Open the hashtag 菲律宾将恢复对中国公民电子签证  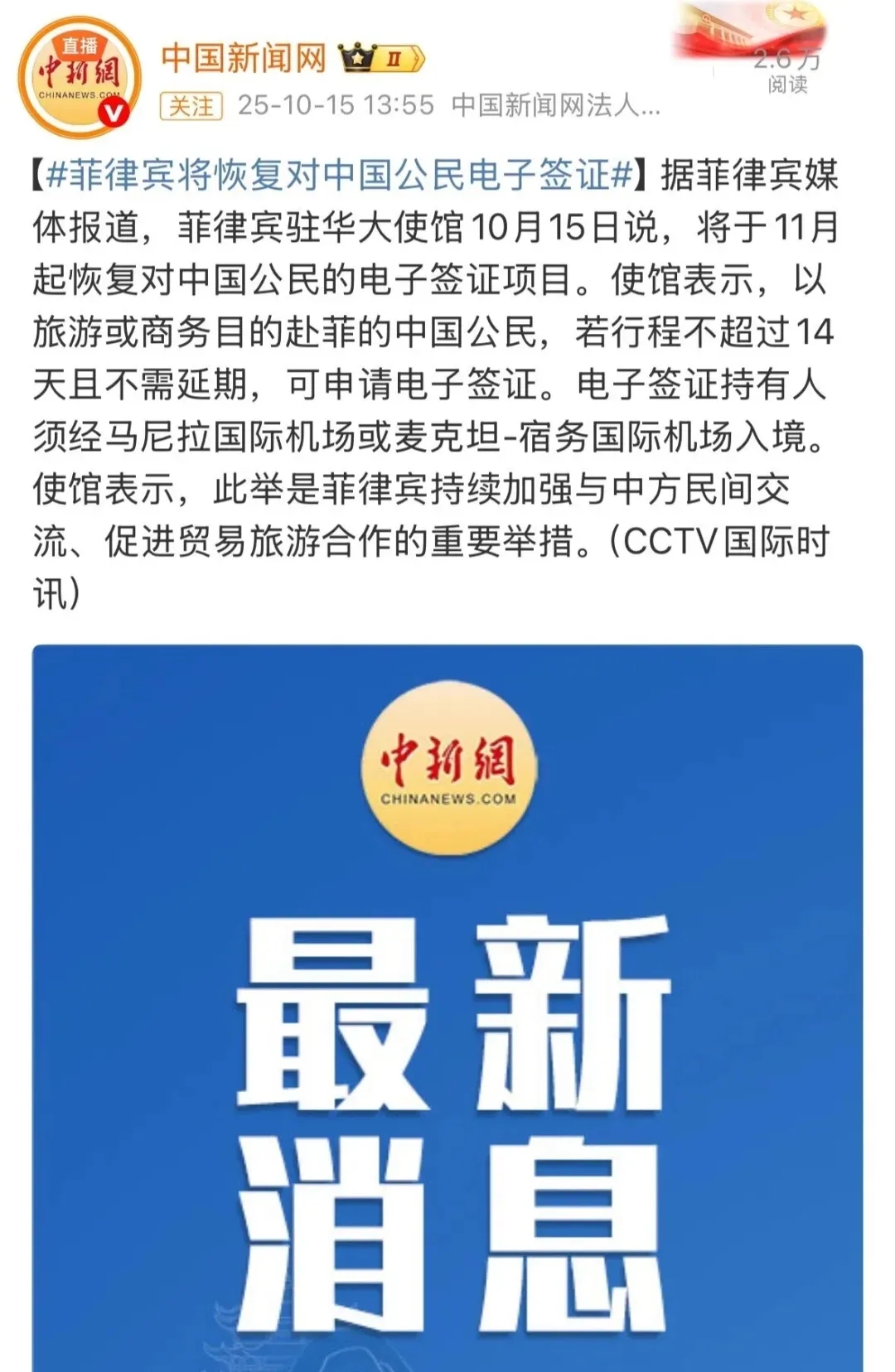tap(340, 176)
